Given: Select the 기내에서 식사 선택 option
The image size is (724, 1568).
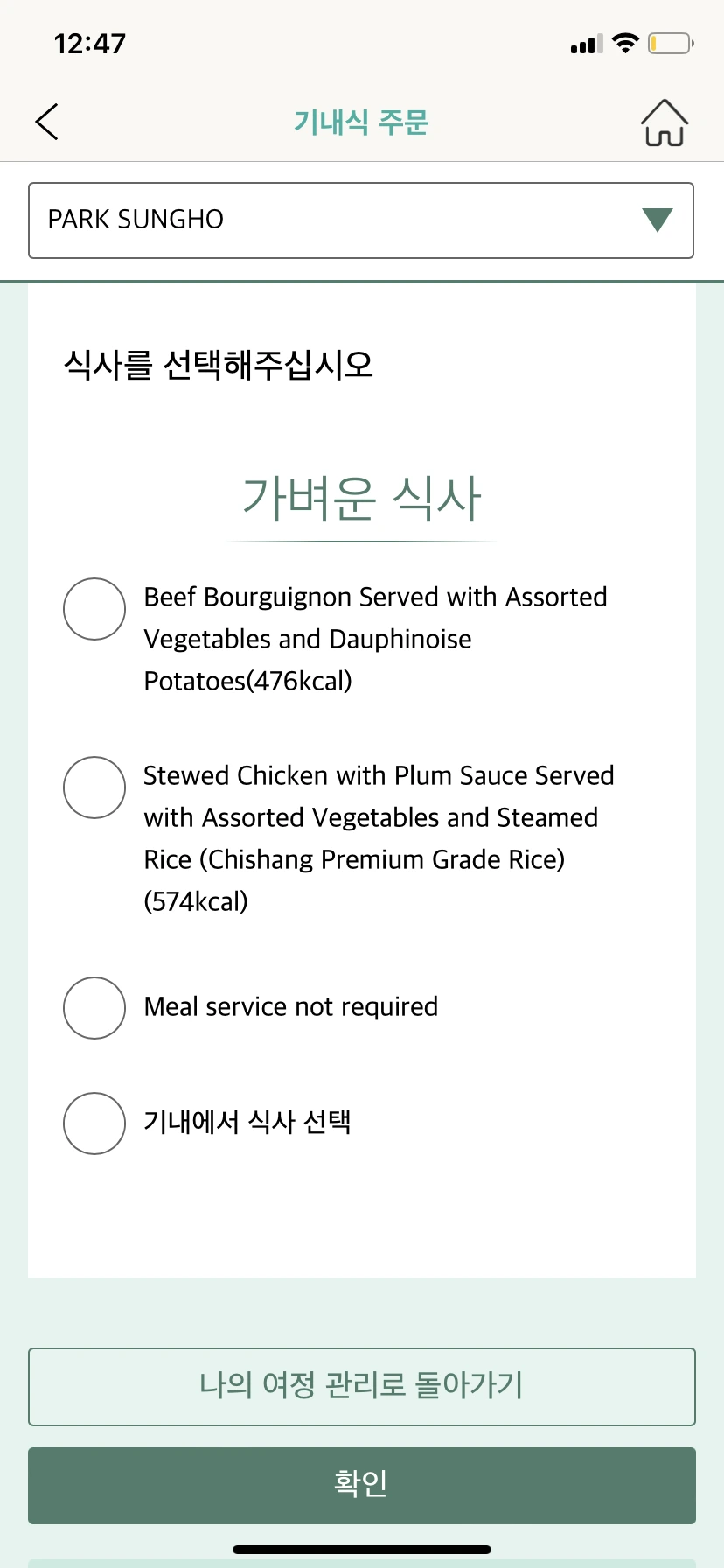Looking at the screenshot, I should tap(94, 1123).
